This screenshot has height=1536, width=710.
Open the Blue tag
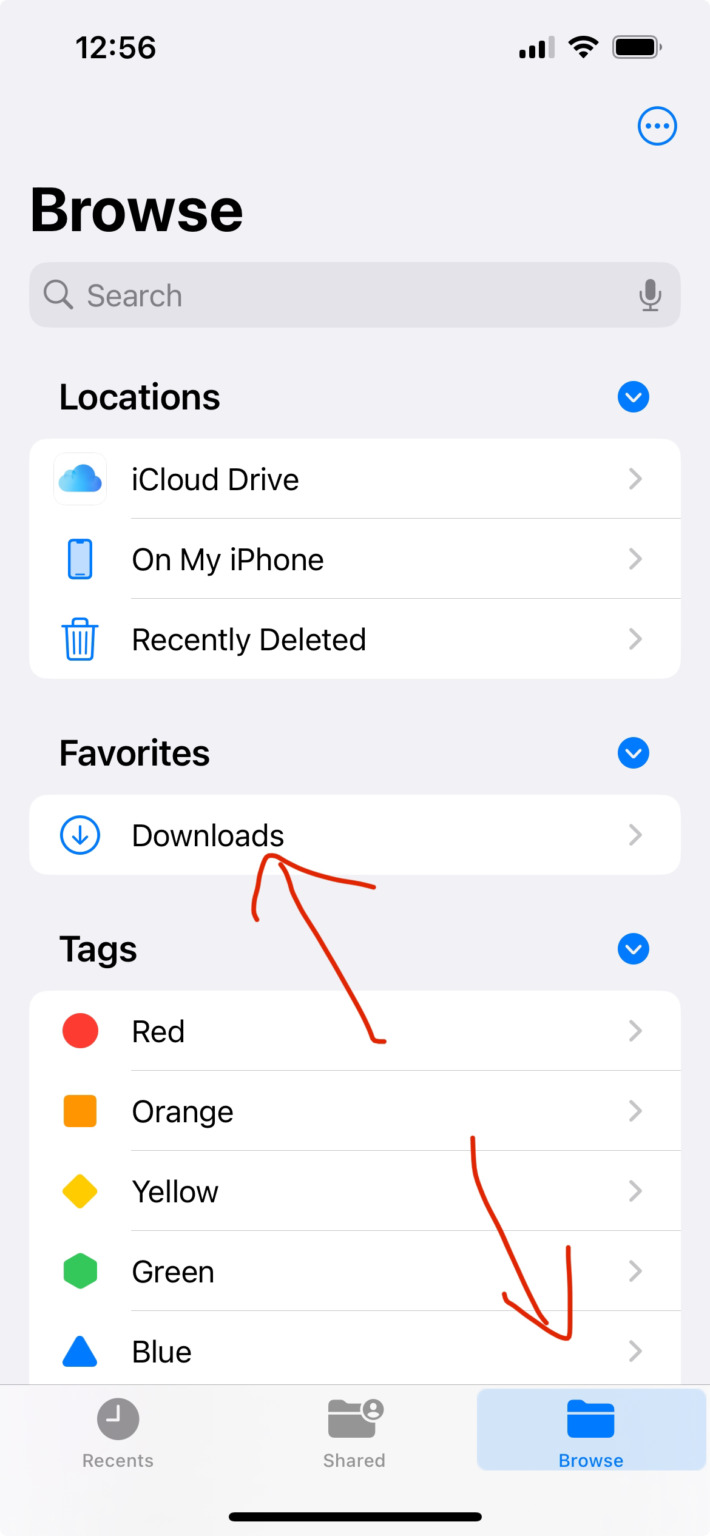tap(355, 1351)
